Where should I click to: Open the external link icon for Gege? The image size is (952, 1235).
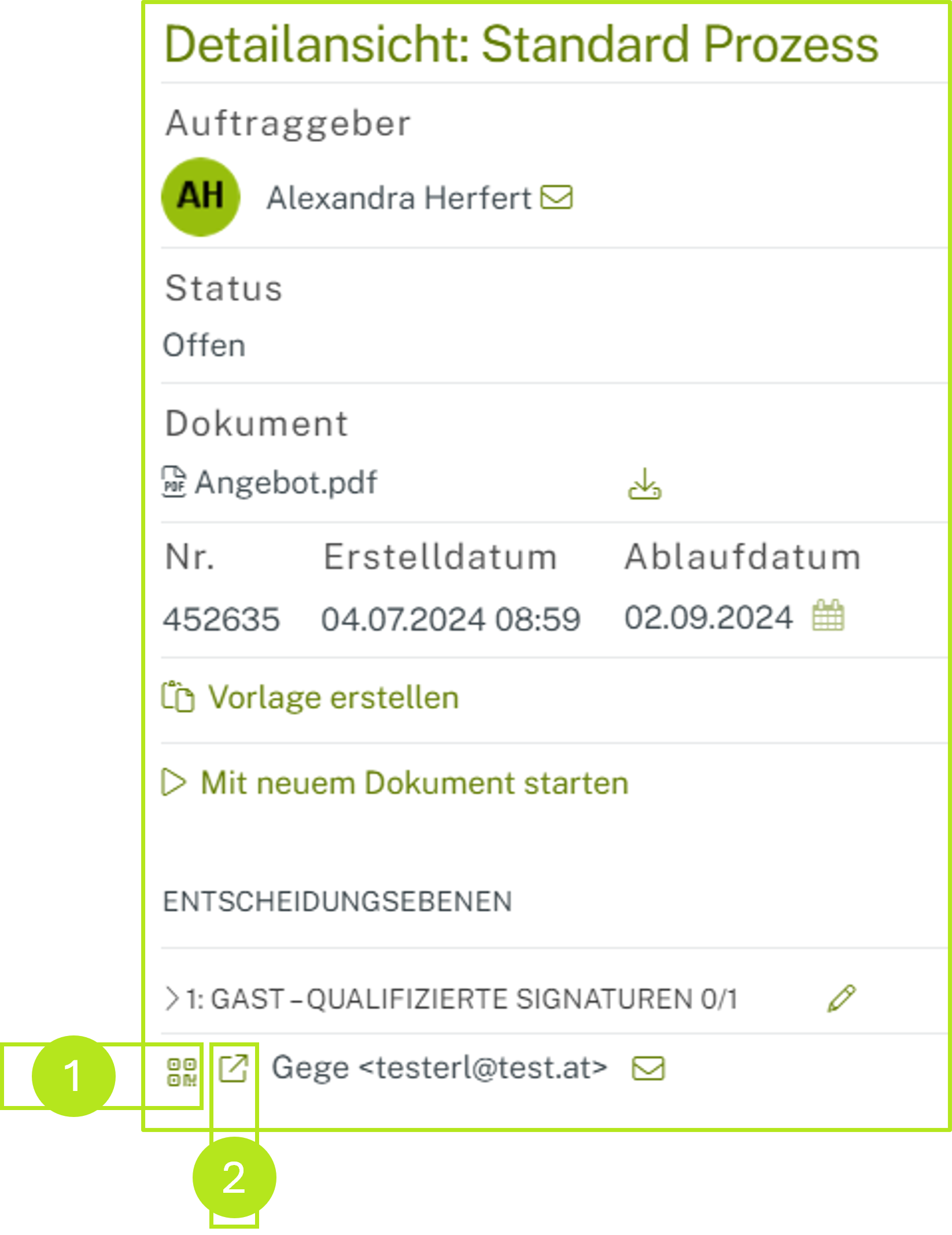234,1068
